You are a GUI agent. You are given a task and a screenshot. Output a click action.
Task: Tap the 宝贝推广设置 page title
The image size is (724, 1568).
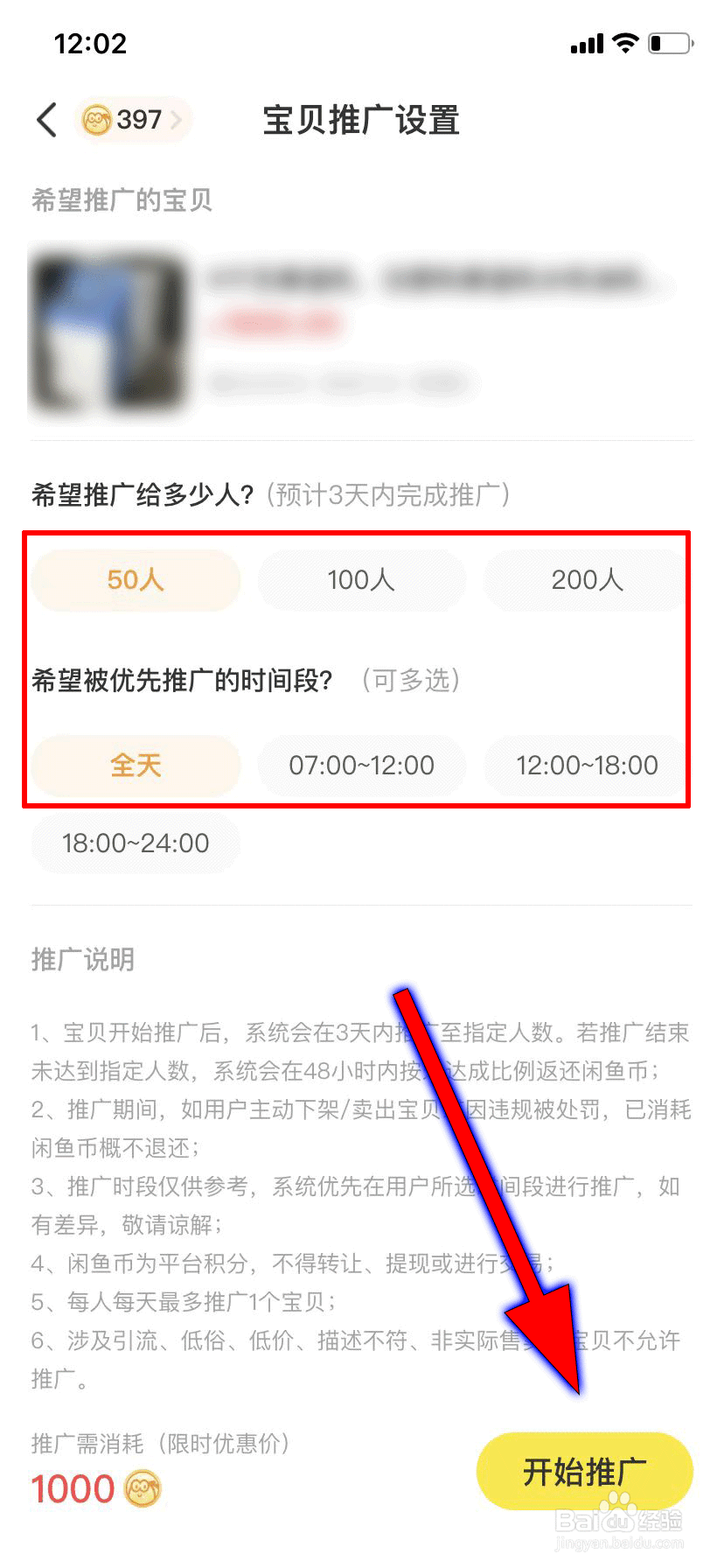tap(361, 122)
